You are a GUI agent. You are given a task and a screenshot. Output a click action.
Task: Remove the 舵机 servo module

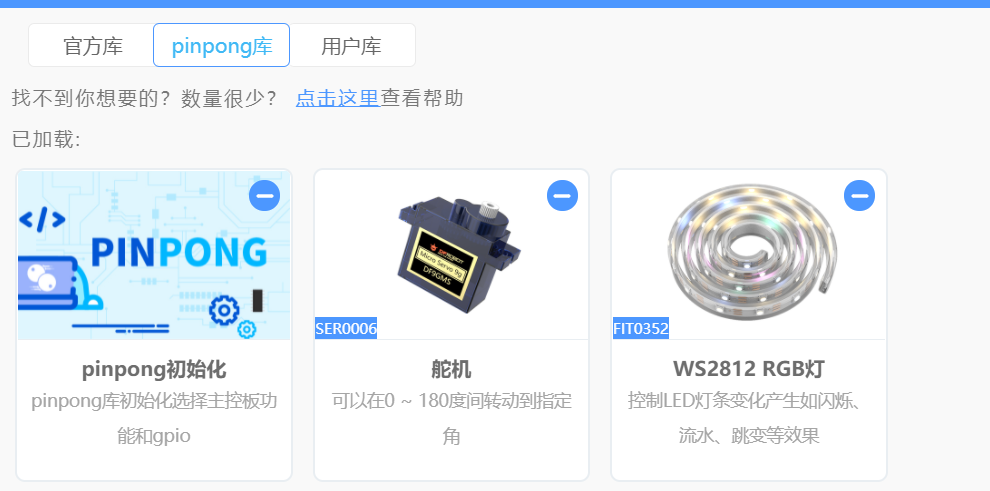point(562,196)
